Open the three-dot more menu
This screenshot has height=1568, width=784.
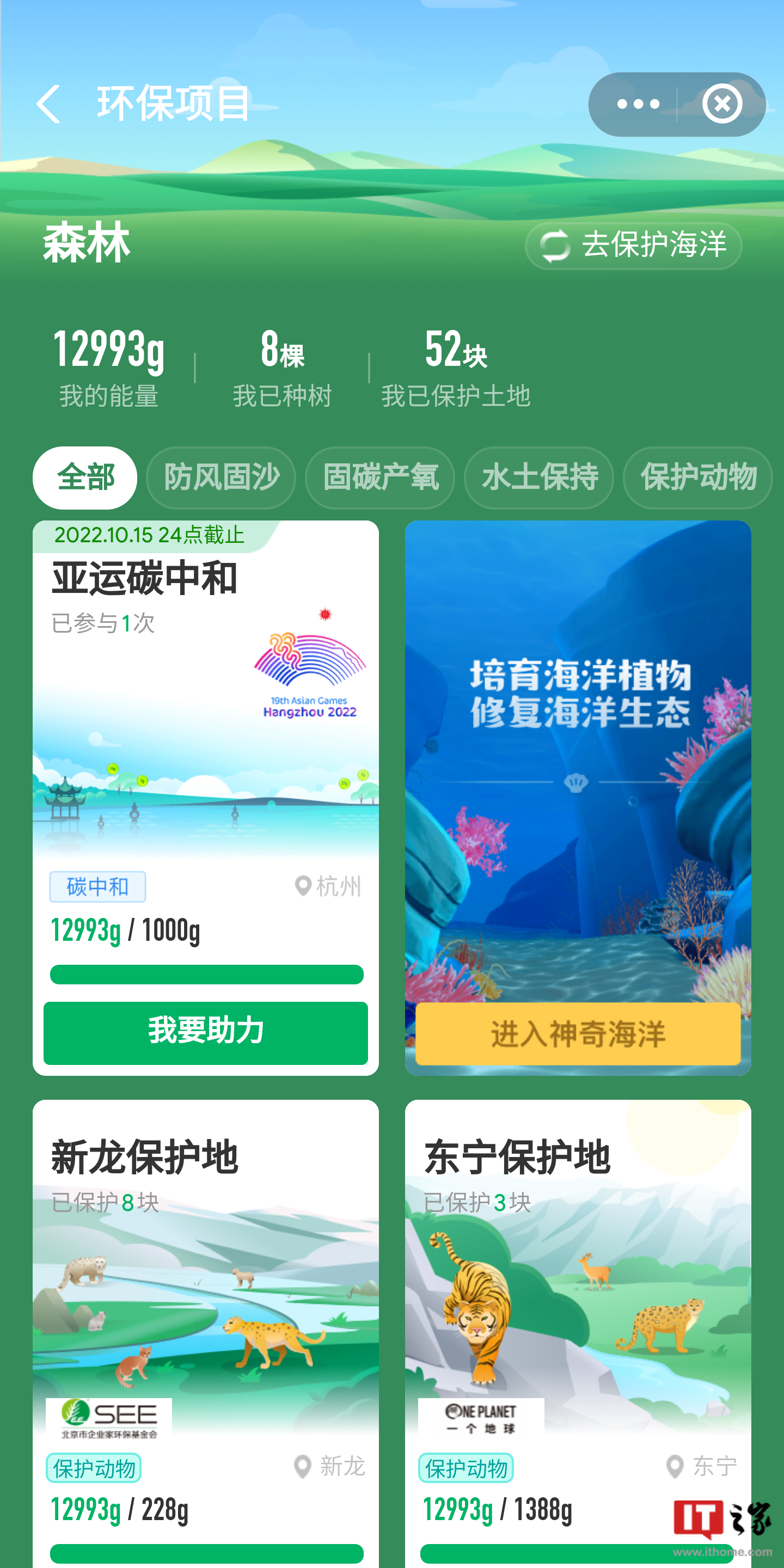coord(638,105)
